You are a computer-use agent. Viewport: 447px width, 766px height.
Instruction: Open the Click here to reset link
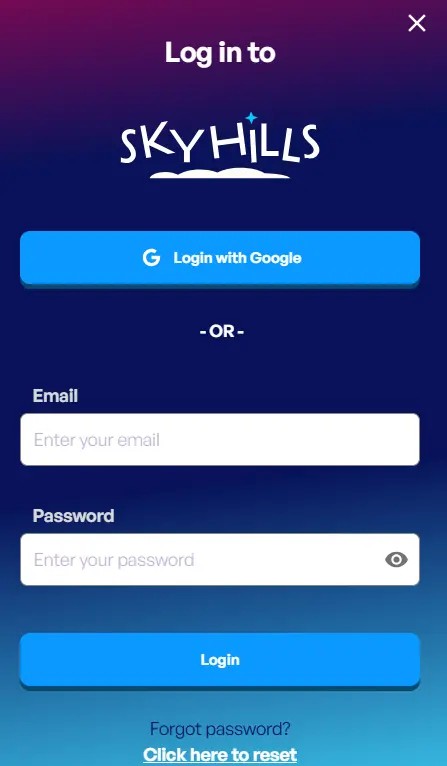[x=220, y=754]
